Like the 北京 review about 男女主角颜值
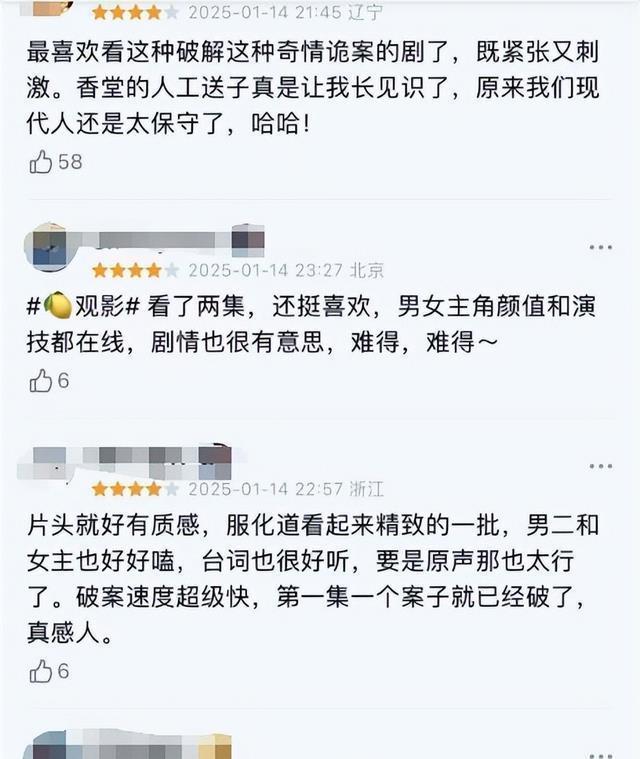 click(41, 380)
